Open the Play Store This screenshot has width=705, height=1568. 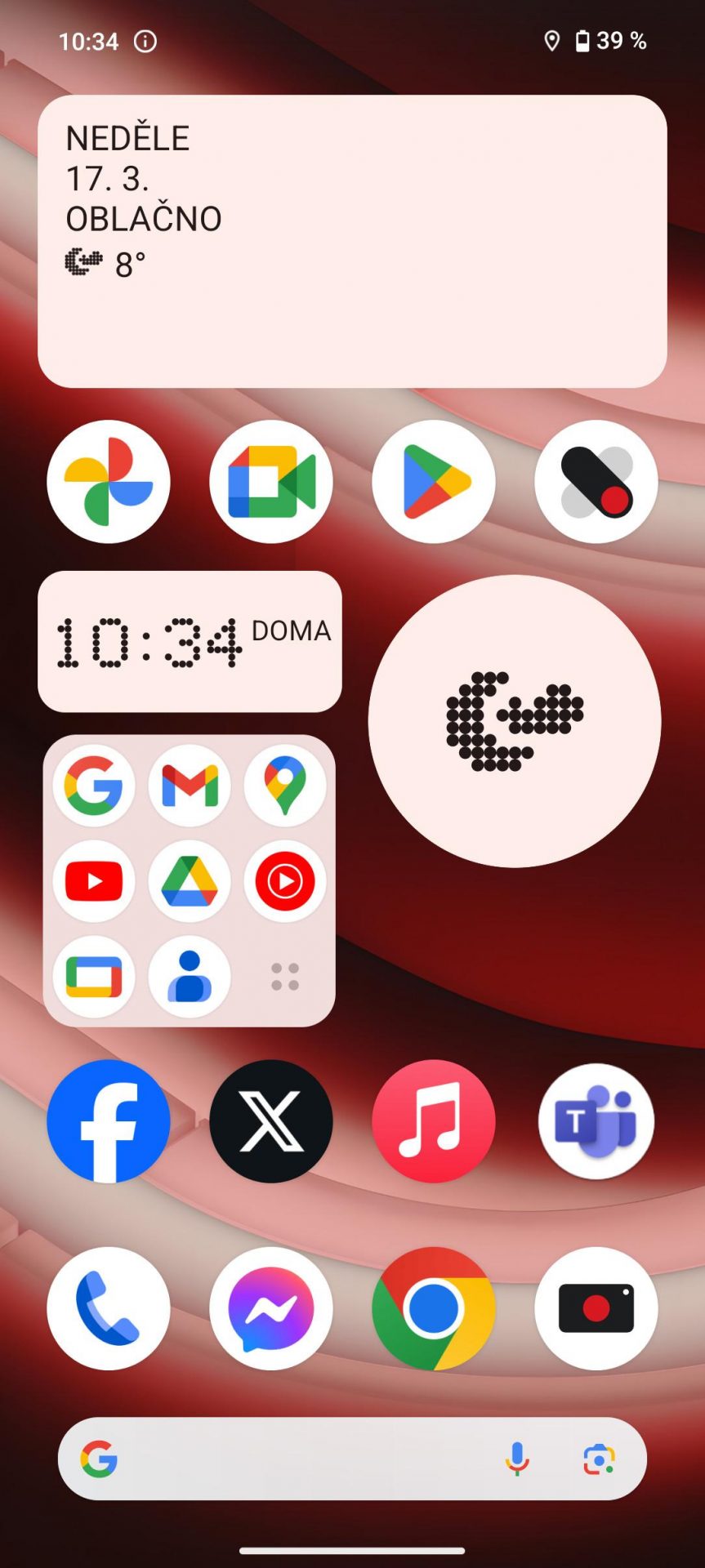[x=434, y=482]
